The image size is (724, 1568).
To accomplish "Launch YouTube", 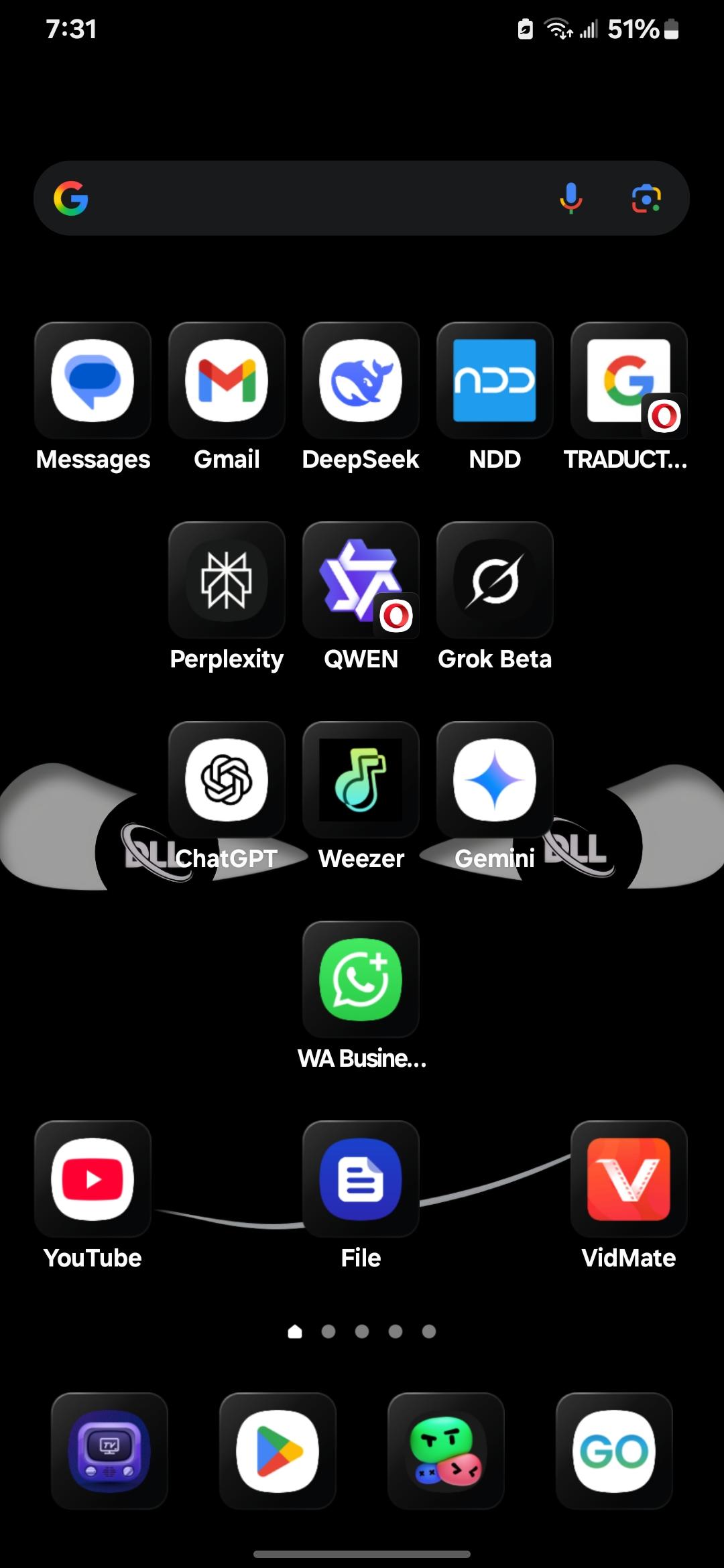I will (x=92, y=1179).
